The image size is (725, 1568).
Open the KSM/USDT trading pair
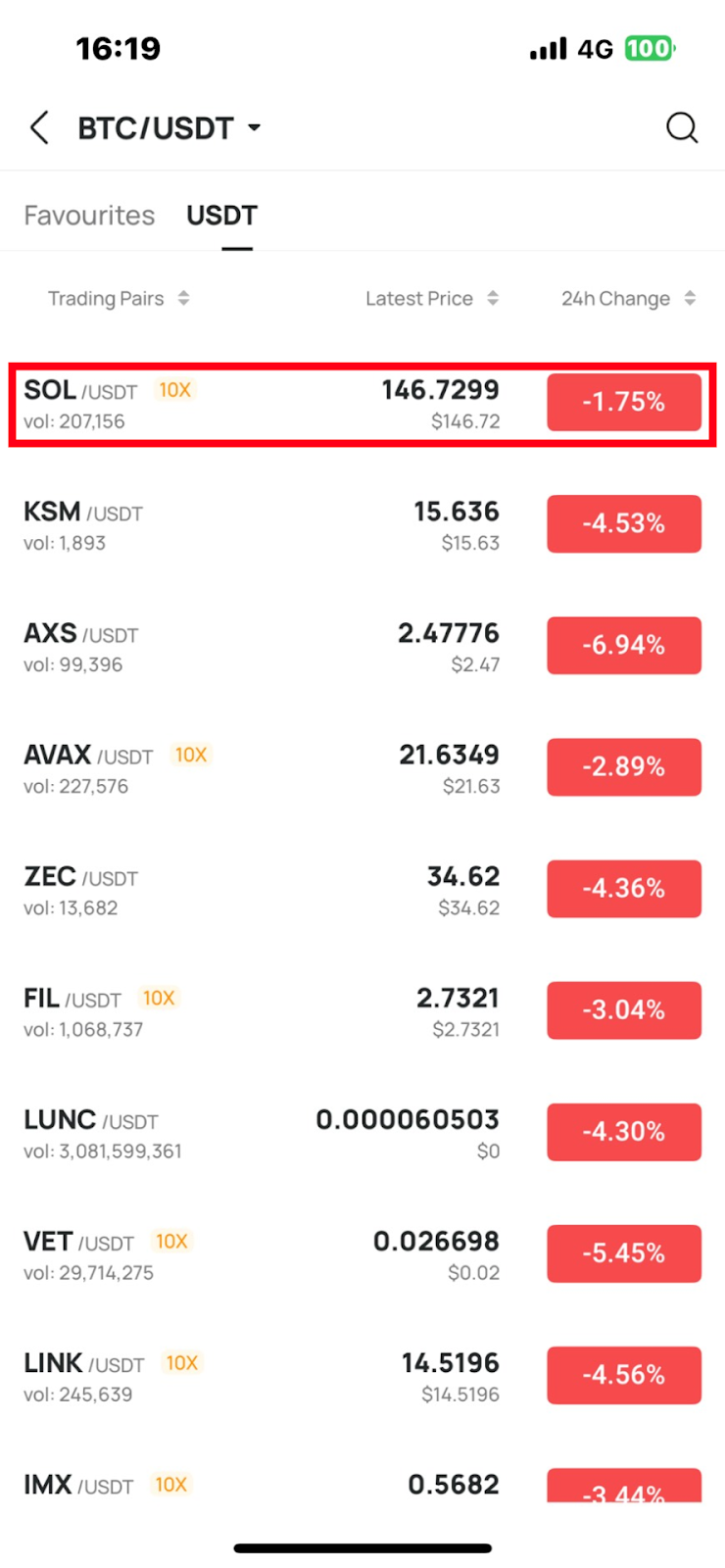click(362, 526)
